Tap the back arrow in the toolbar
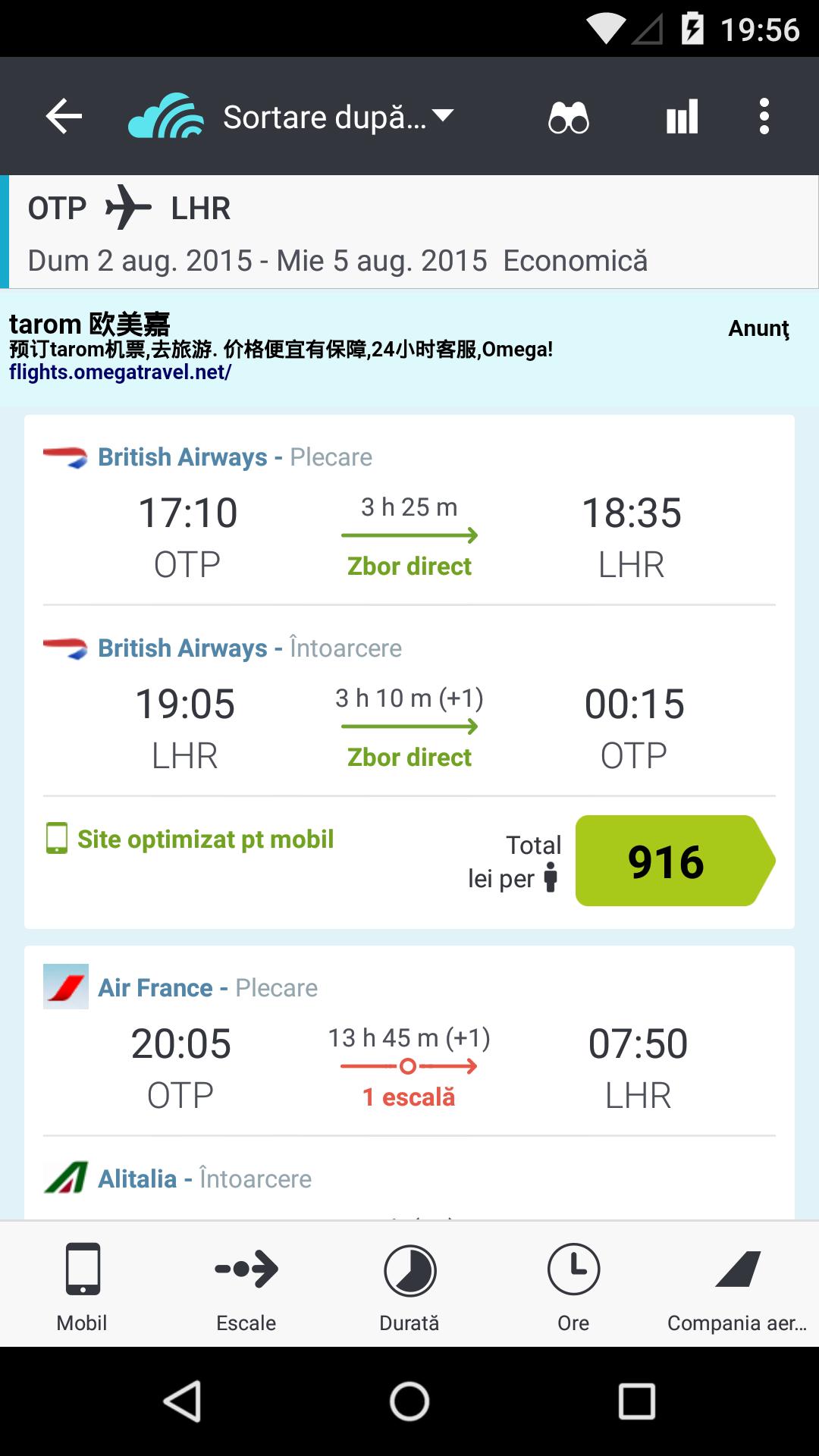819x1456 pixels. click(x=64, y=115)
